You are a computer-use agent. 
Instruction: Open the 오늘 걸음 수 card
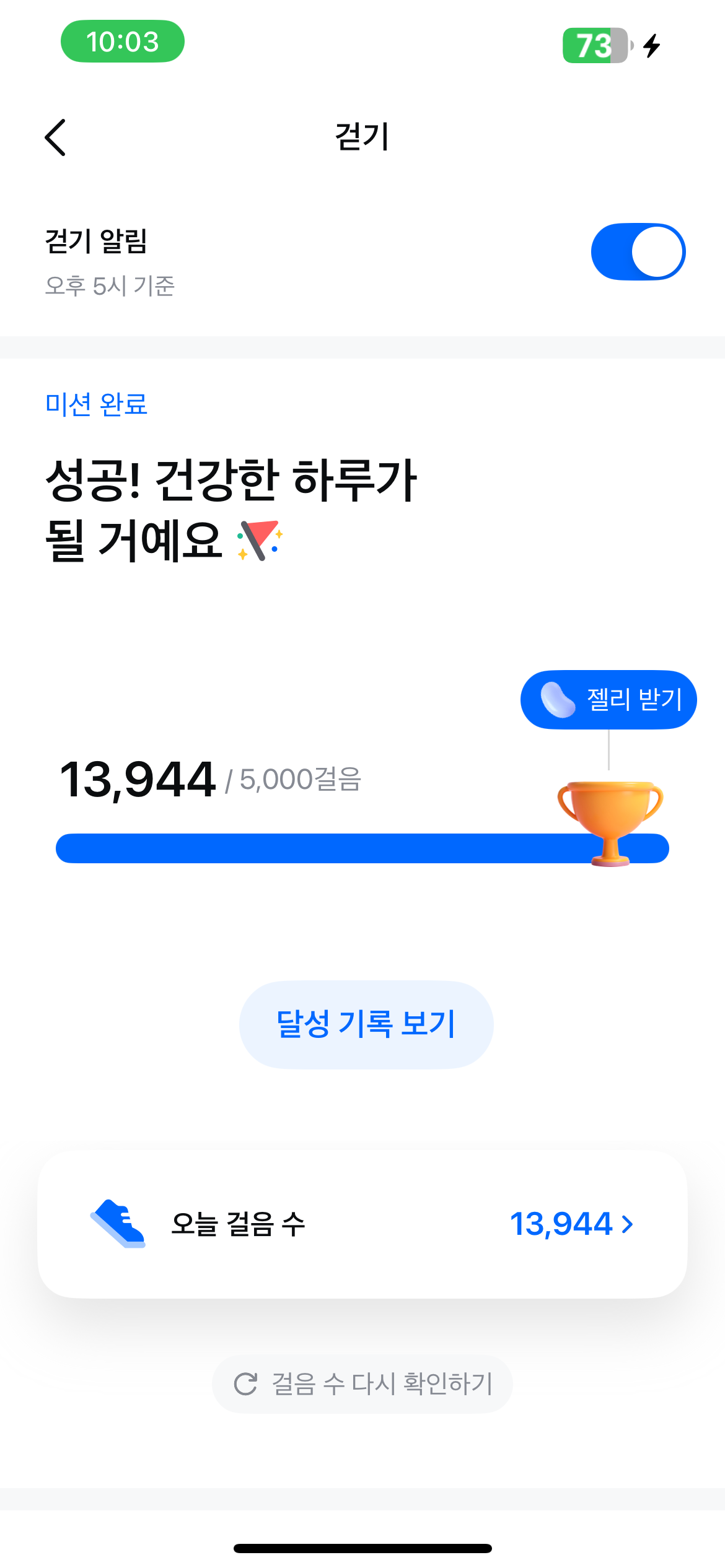pyautogui.click(x=362, y=1224)
